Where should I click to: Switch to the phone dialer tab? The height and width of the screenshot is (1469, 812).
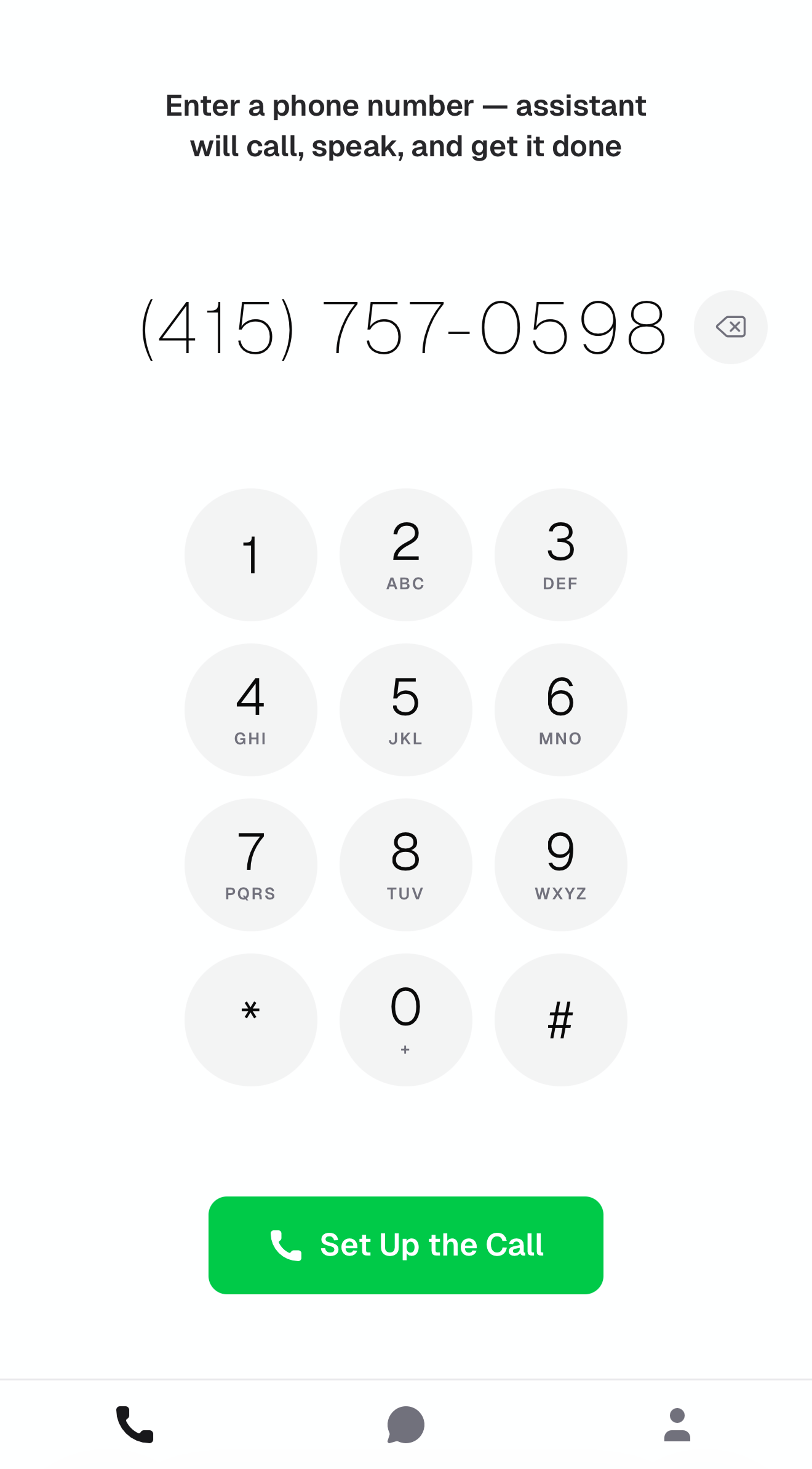135,1425
